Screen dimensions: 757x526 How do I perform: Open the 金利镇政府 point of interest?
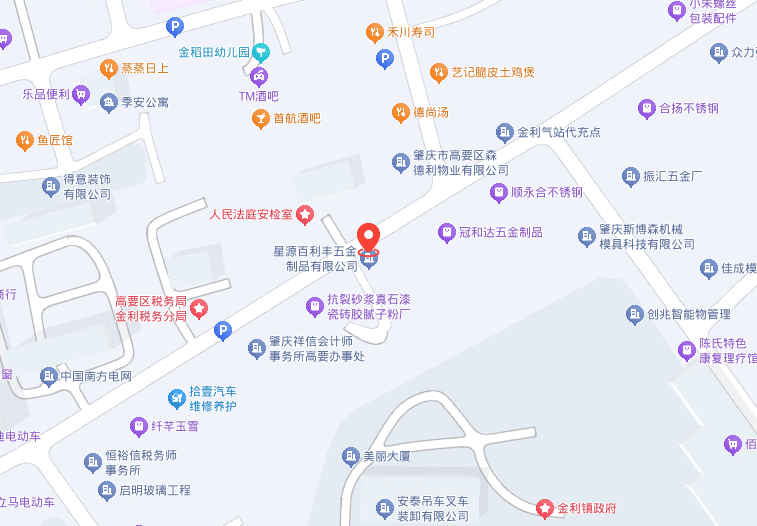point(544,508)
